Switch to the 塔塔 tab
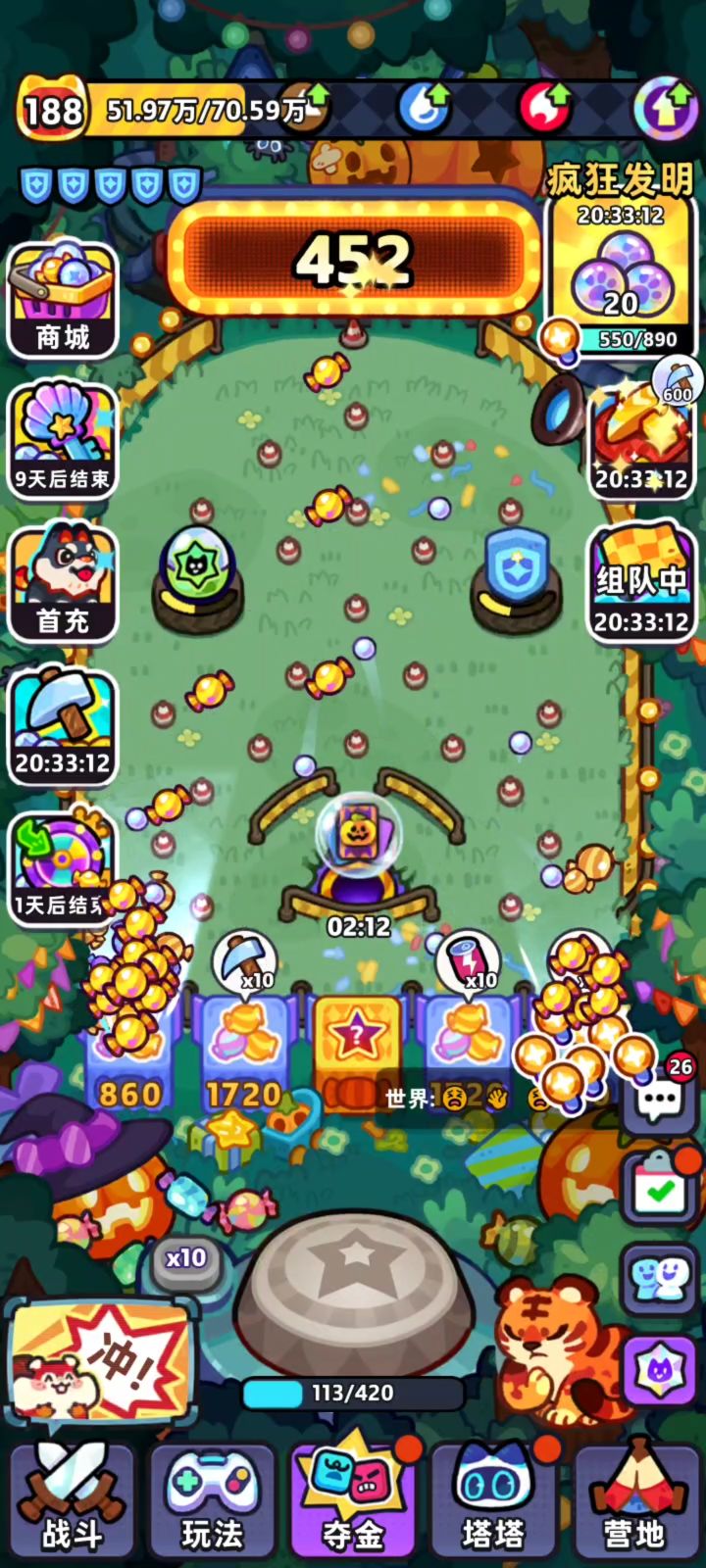This screenshot has width=706, height=1568. pyautogui.click(x=493, y=1500)
